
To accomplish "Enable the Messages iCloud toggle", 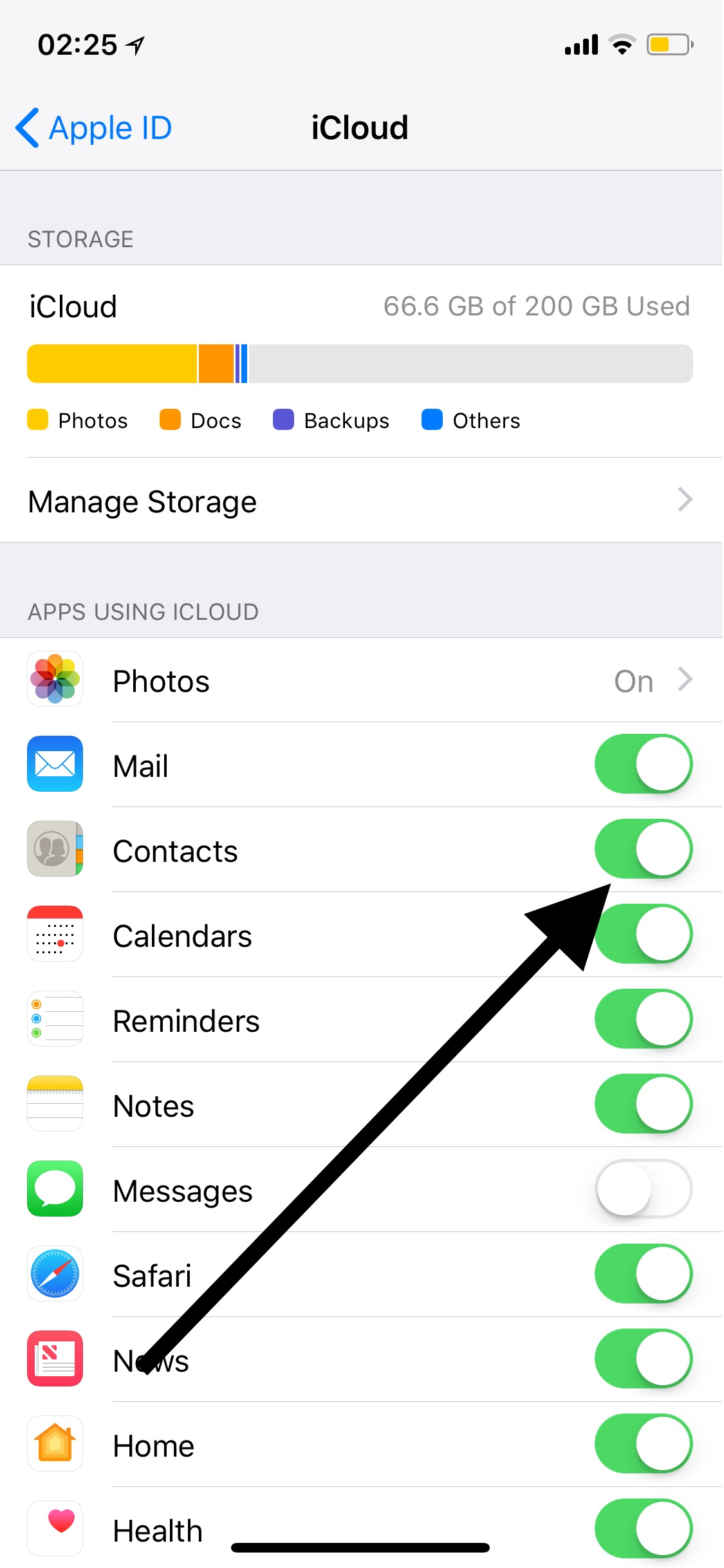I will tap(643, 1190).
